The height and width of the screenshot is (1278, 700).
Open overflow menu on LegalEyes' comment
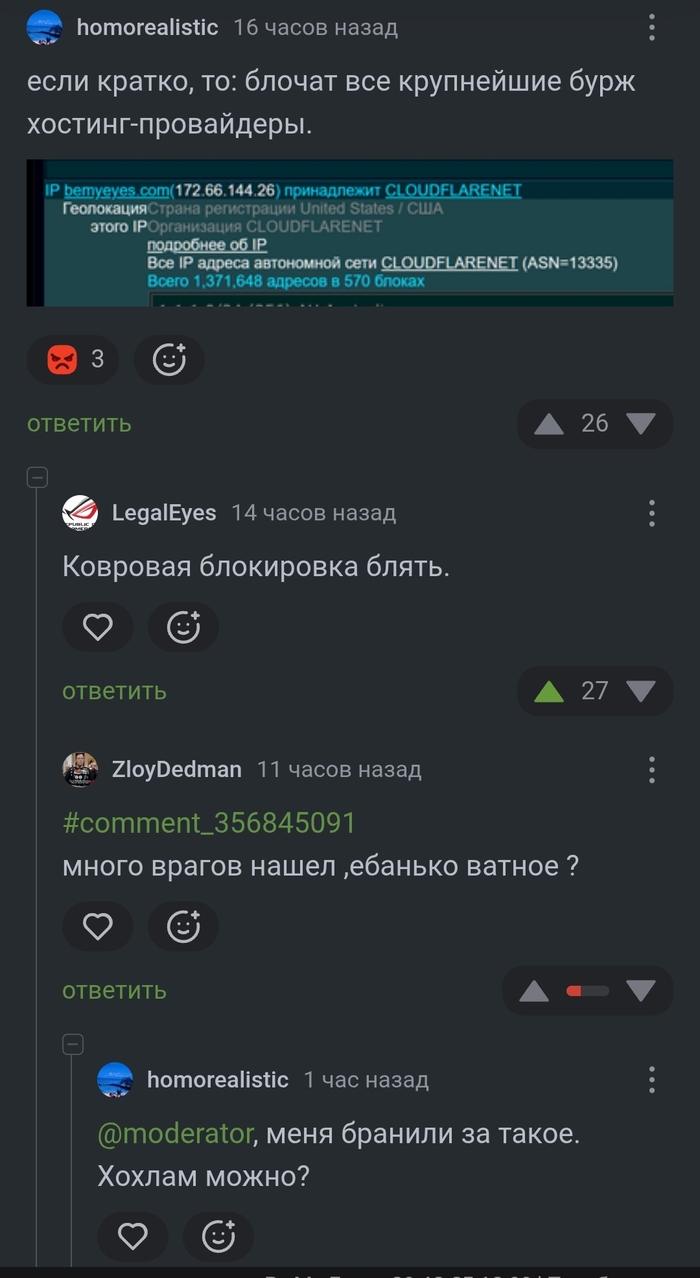pyautogui.click(x=651, y=513)
